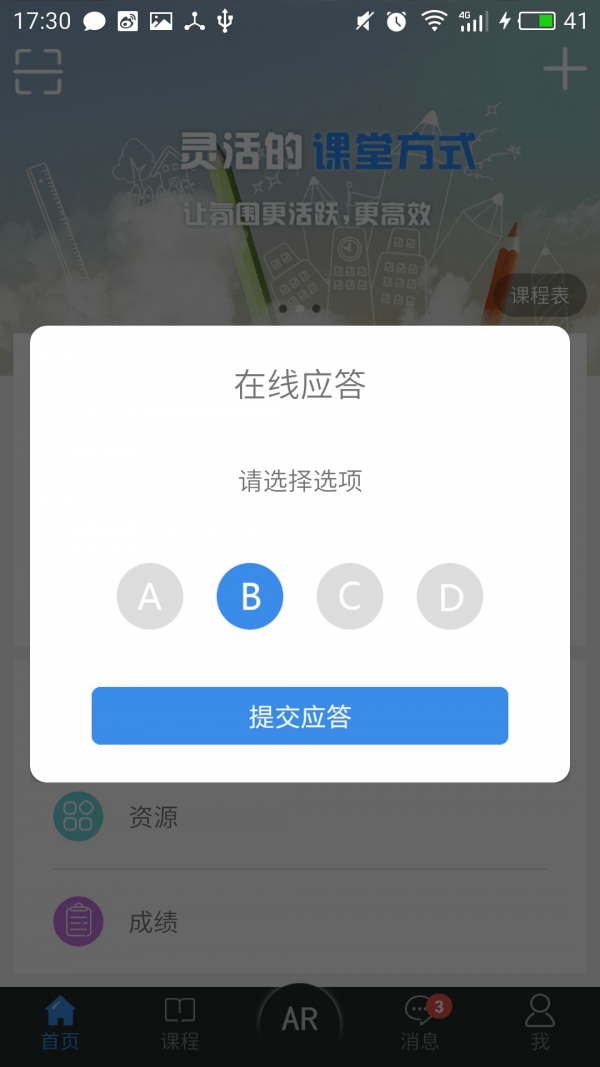Select answer option A
This screenshot has width=600, height=1067.
[150, 597]
